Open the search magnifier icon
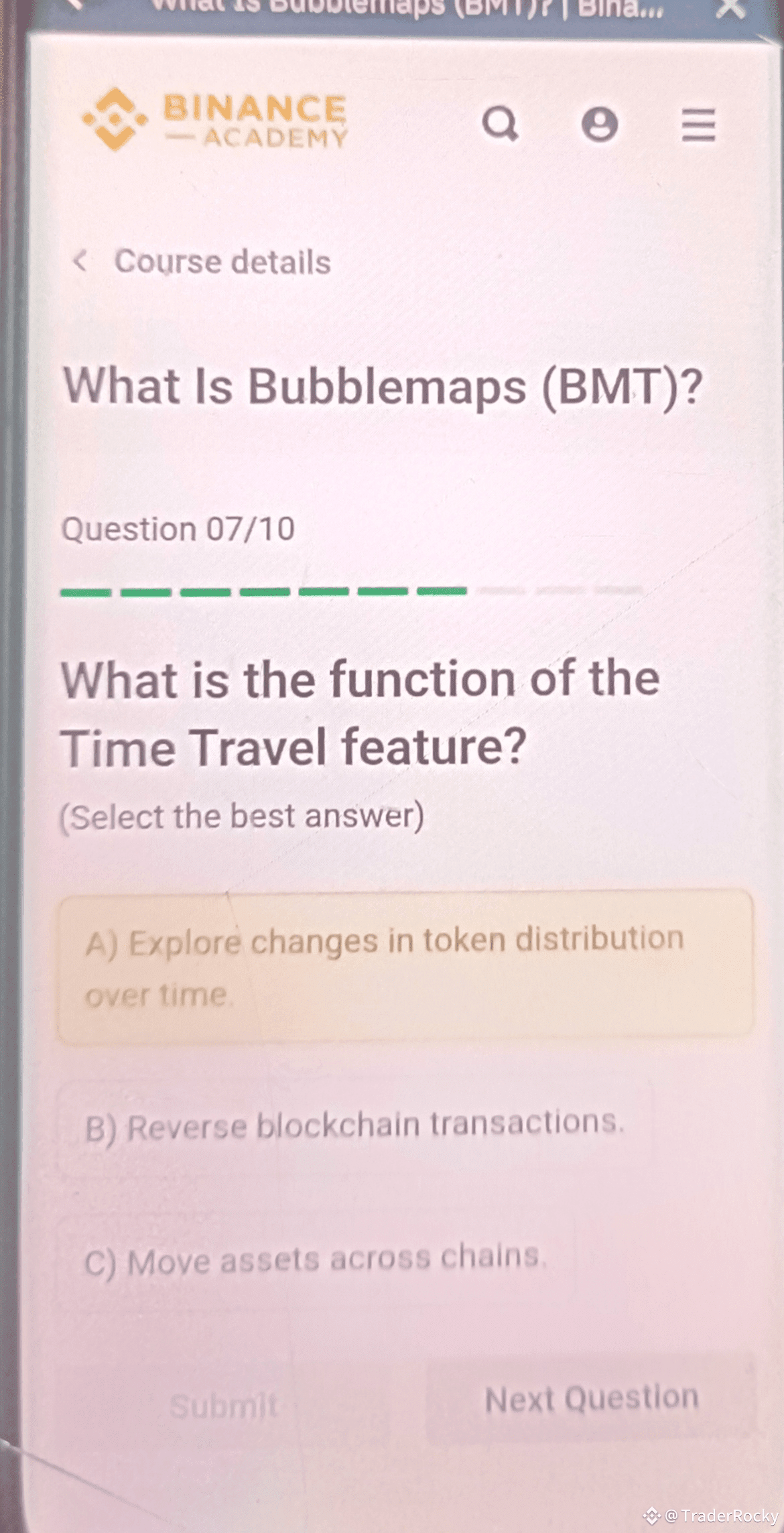Viewport: 784px width, 1533px height. coord(500,124)
